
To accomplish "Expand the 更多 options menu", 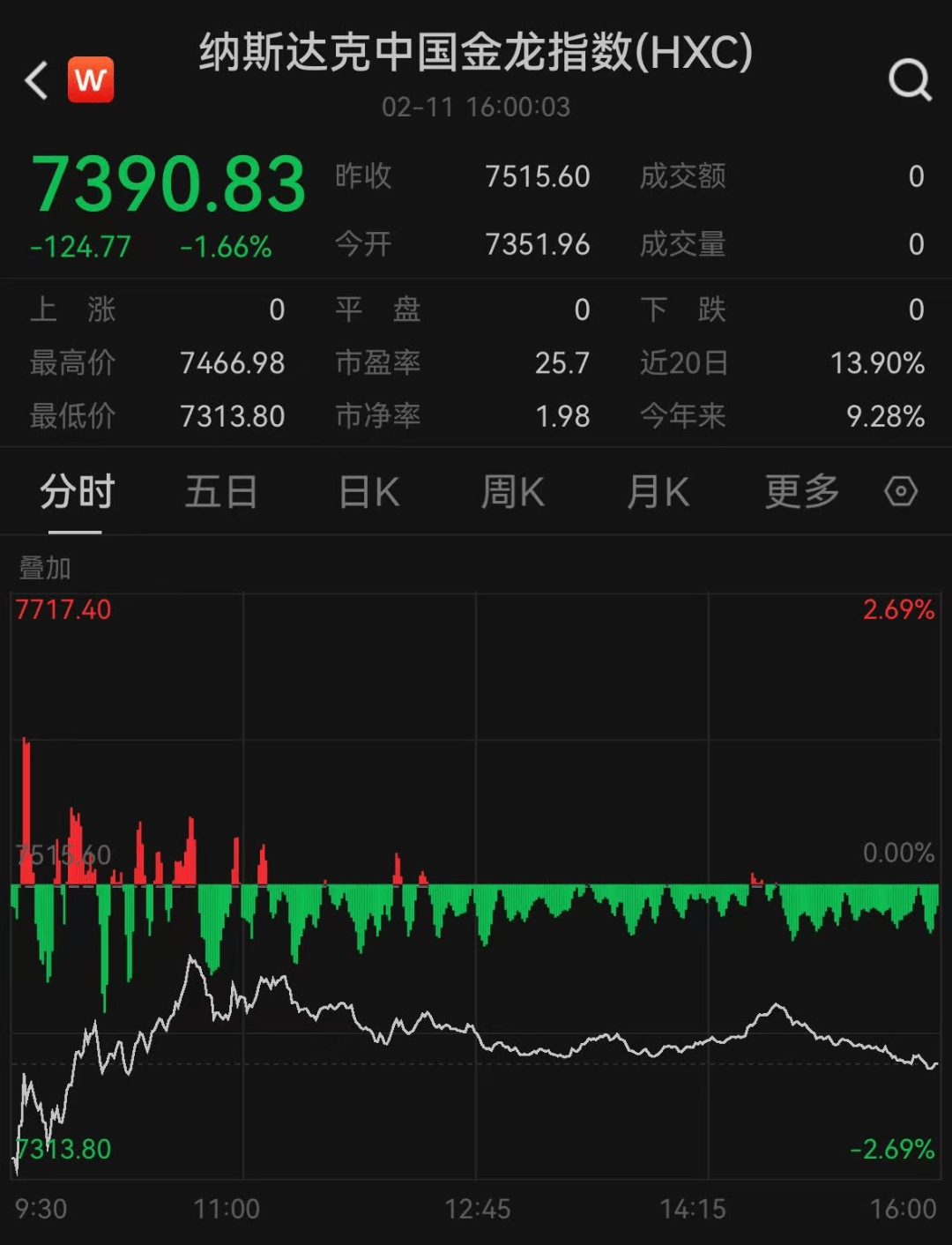I will point(800,493).
